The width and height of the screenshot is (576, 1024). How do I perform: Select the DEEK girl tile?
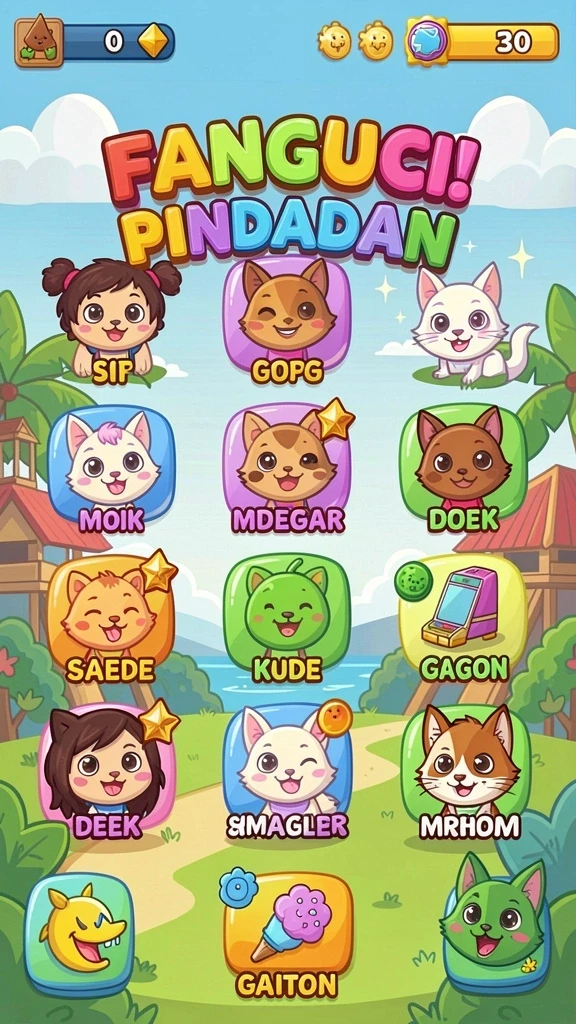point(109,771)
